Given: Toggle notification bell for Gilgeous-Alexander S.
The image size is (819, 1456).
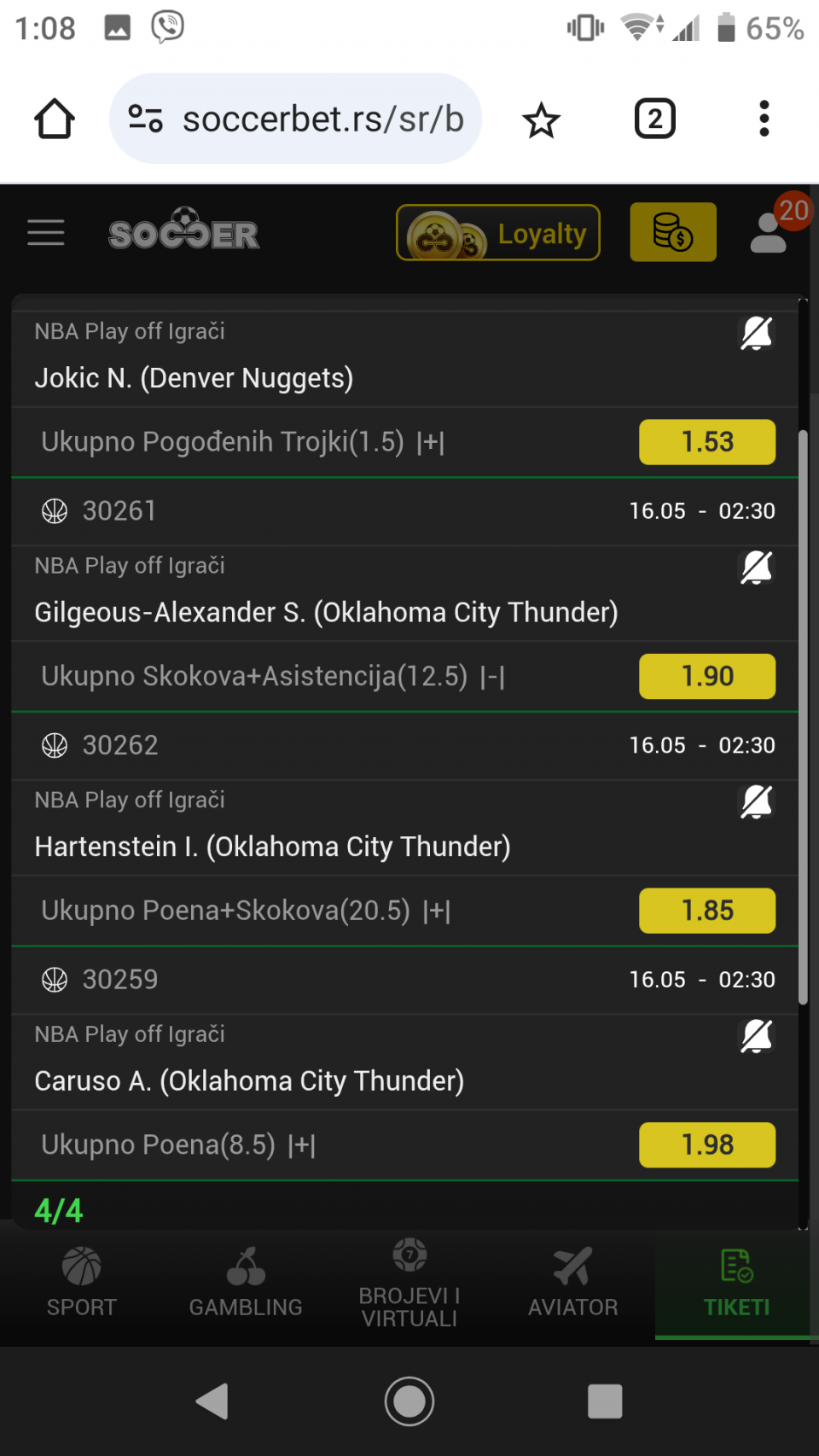Looking at the screenshot, I should click(757, 567).
